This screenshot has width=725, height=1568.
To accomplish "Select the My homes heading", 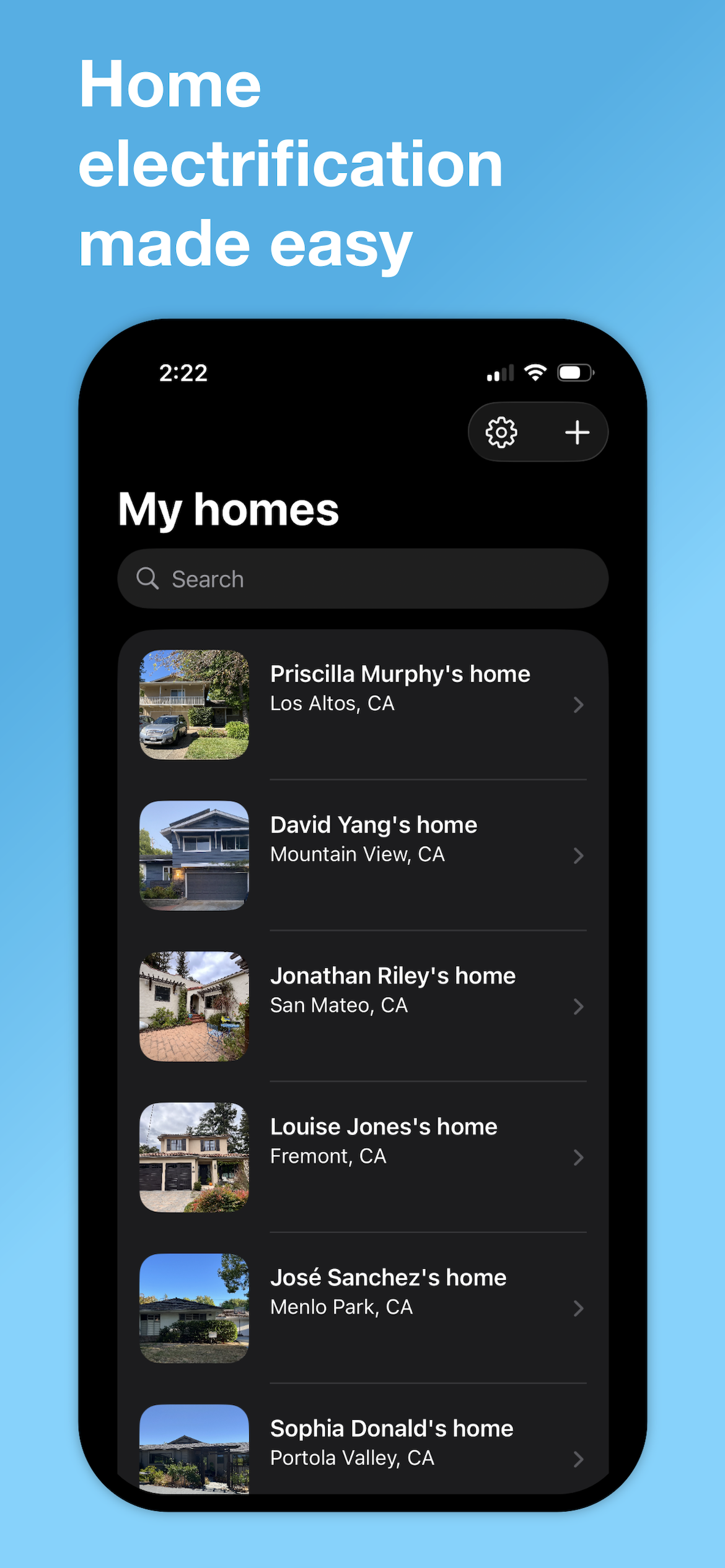I will point(228,509).
